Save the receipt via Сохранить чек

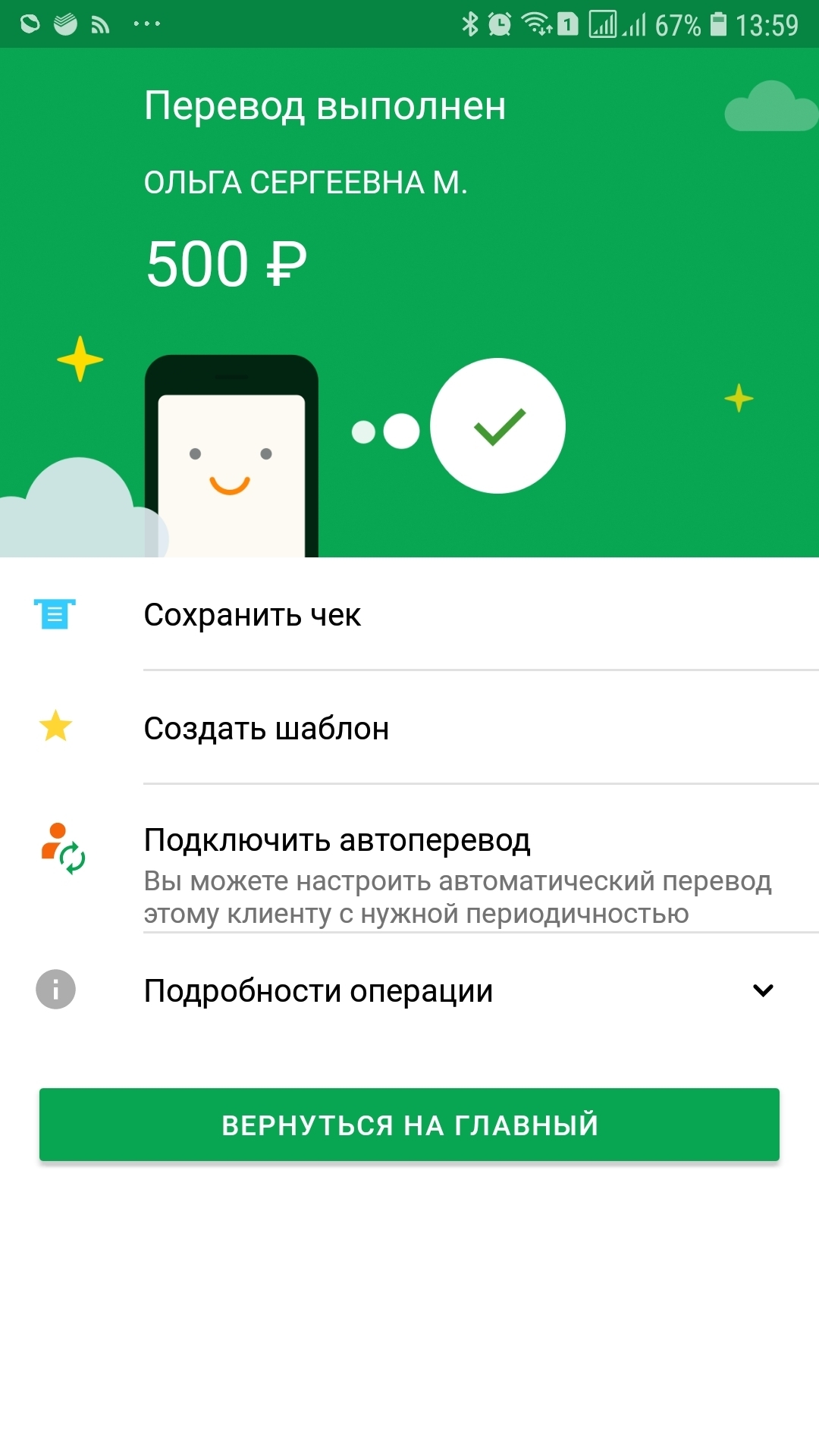253,615
